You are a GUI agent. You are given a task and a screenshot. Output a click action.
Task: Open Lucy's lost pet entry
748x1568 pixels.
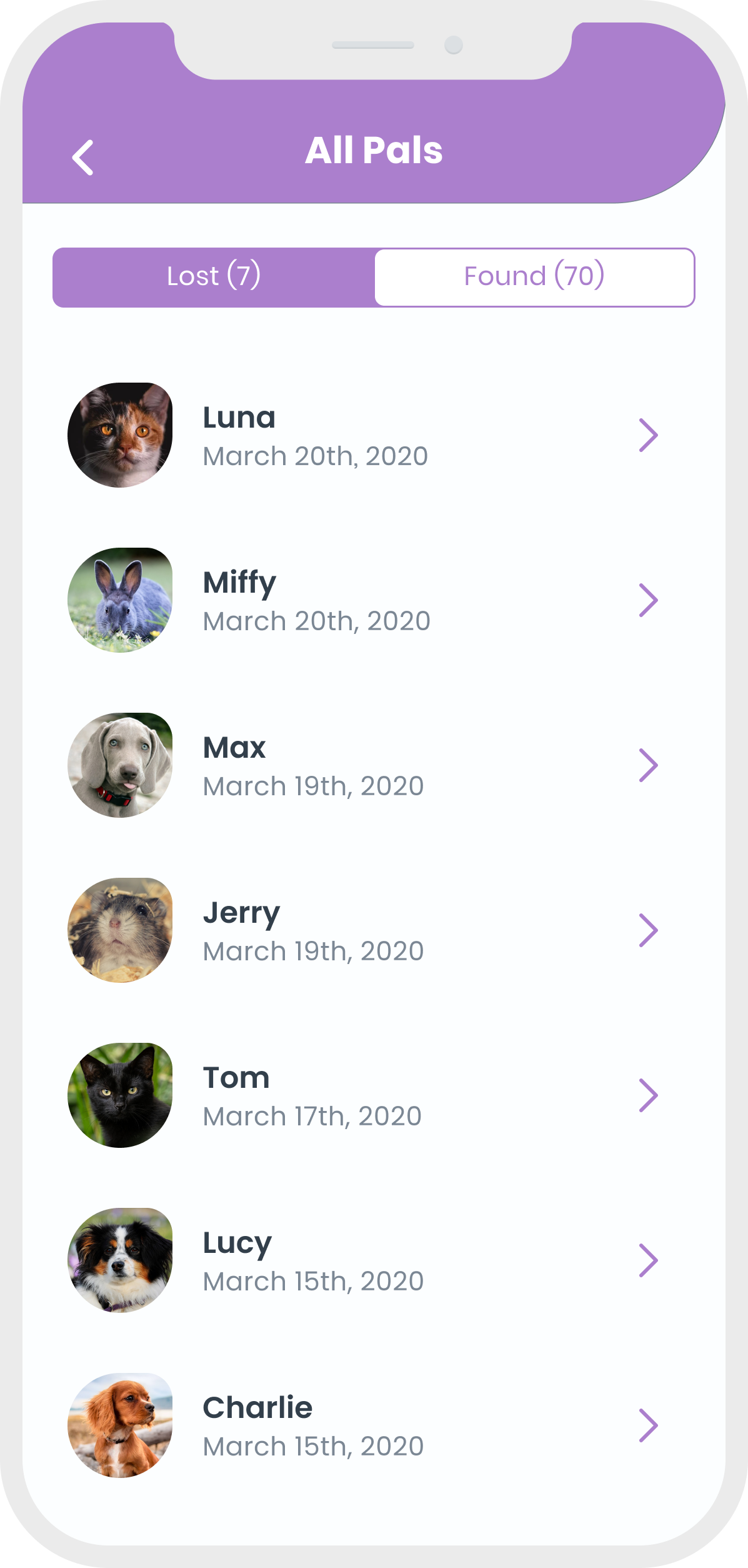click(x=374, y=1260)
